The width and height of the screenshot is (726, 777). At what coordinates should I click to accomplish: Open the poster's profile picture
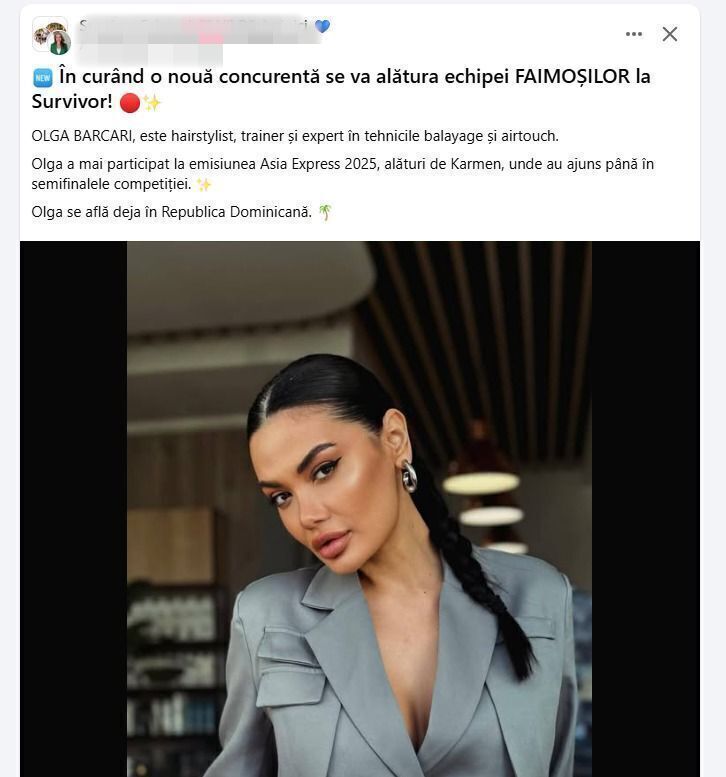[50, 35]
